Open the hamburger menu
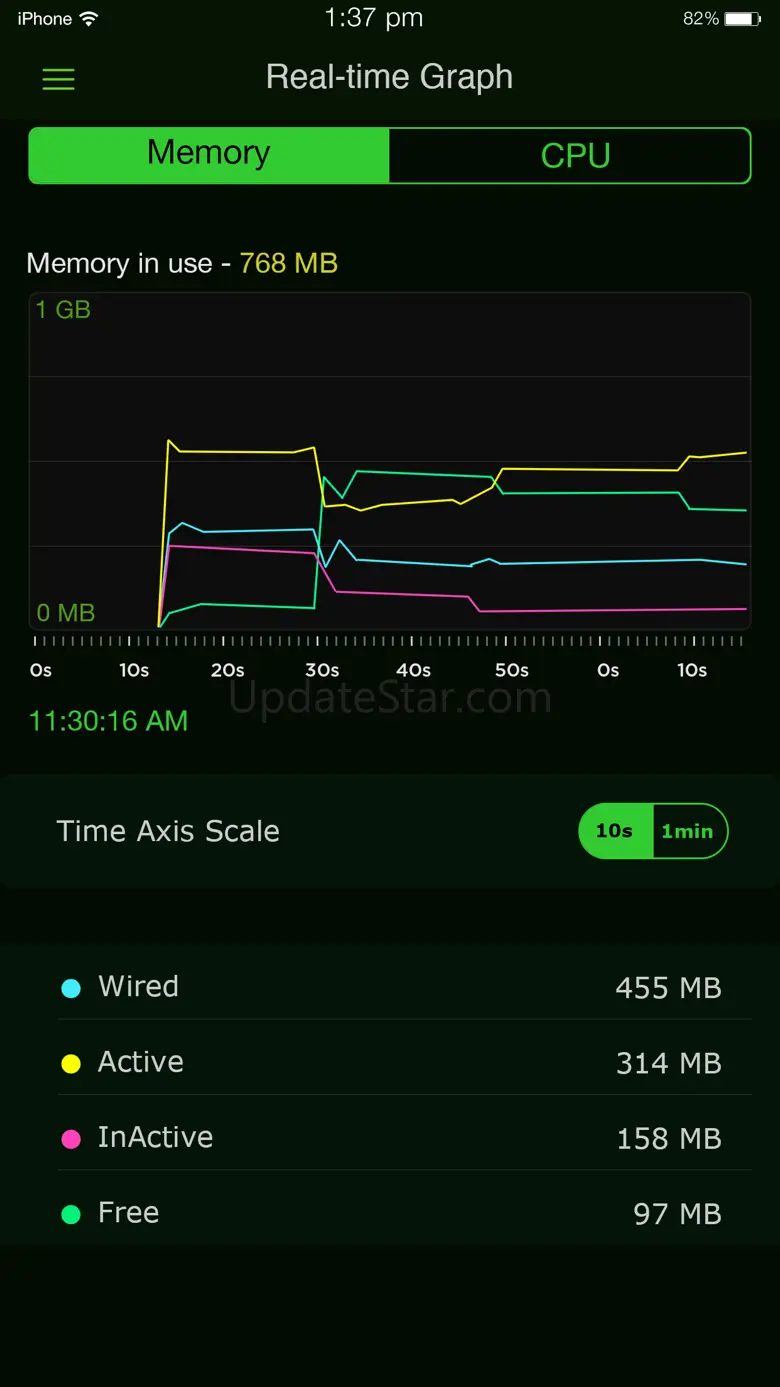This screenshot has width=780, height=1387. [58, 79]
